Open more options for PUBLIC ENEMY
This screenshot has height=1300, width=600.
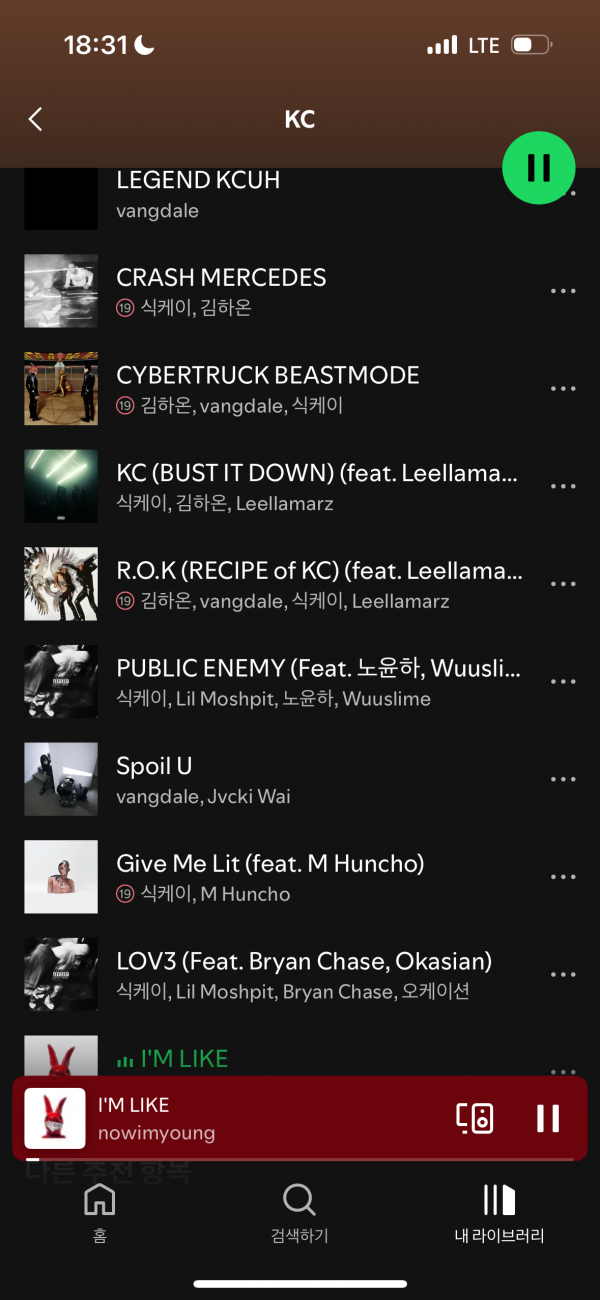[x=563, y=682]
